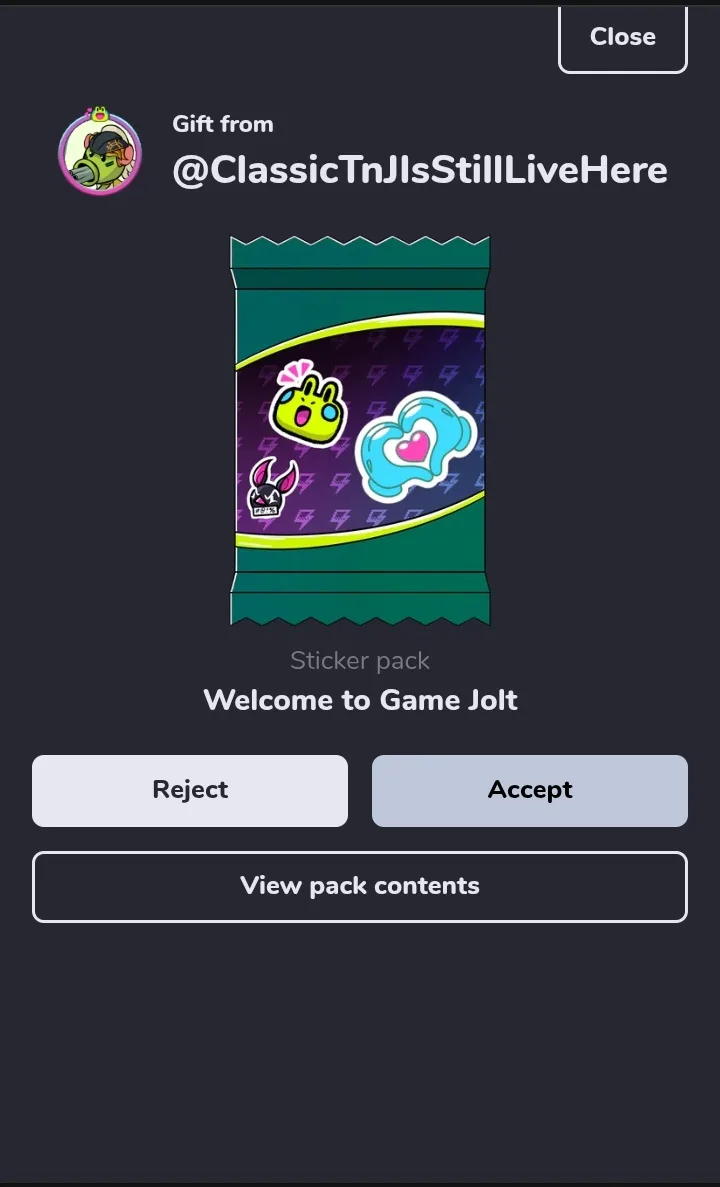Accept the Welcome to Game Jolt pack
Viewport: 720px width, 1187px height.
click(529, 790)
